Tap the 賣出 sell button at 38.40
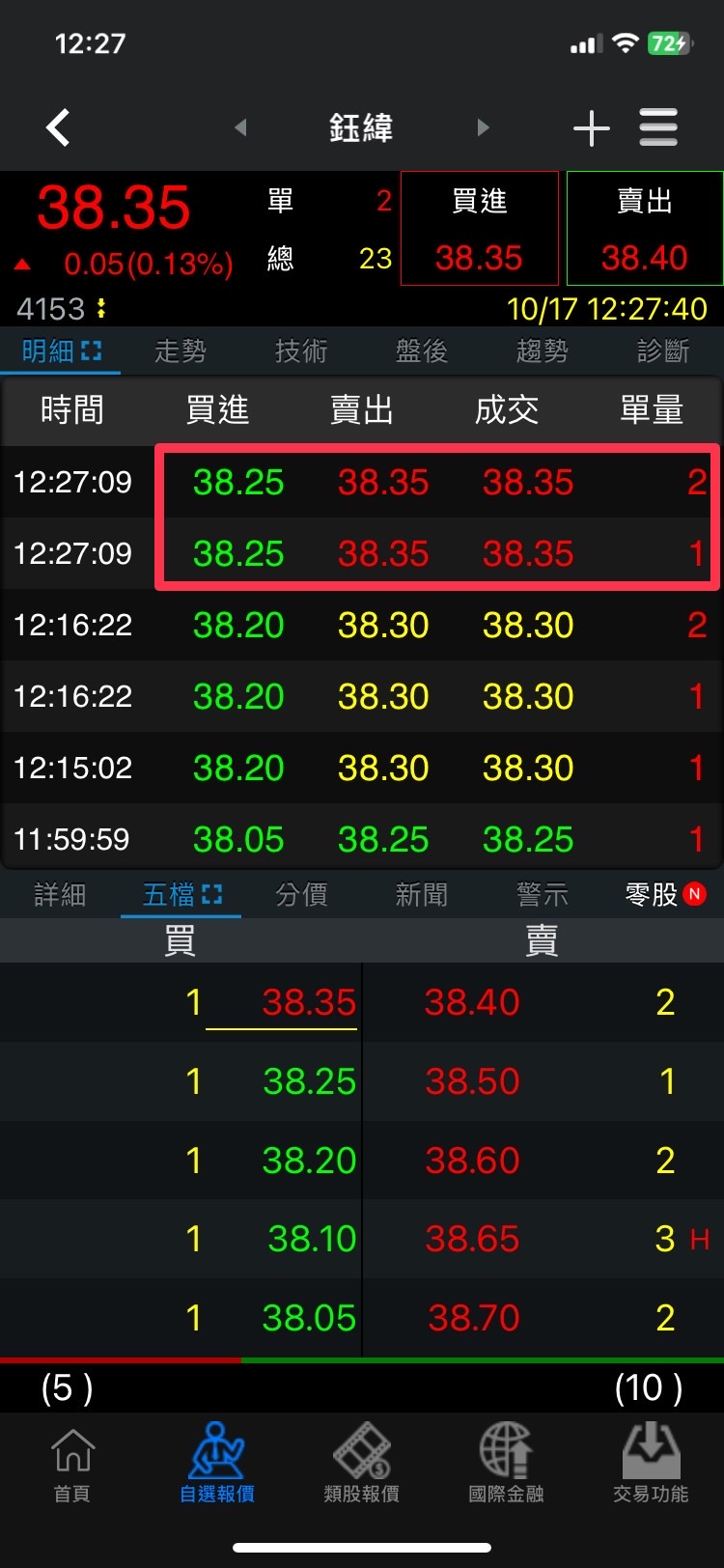 644,229
